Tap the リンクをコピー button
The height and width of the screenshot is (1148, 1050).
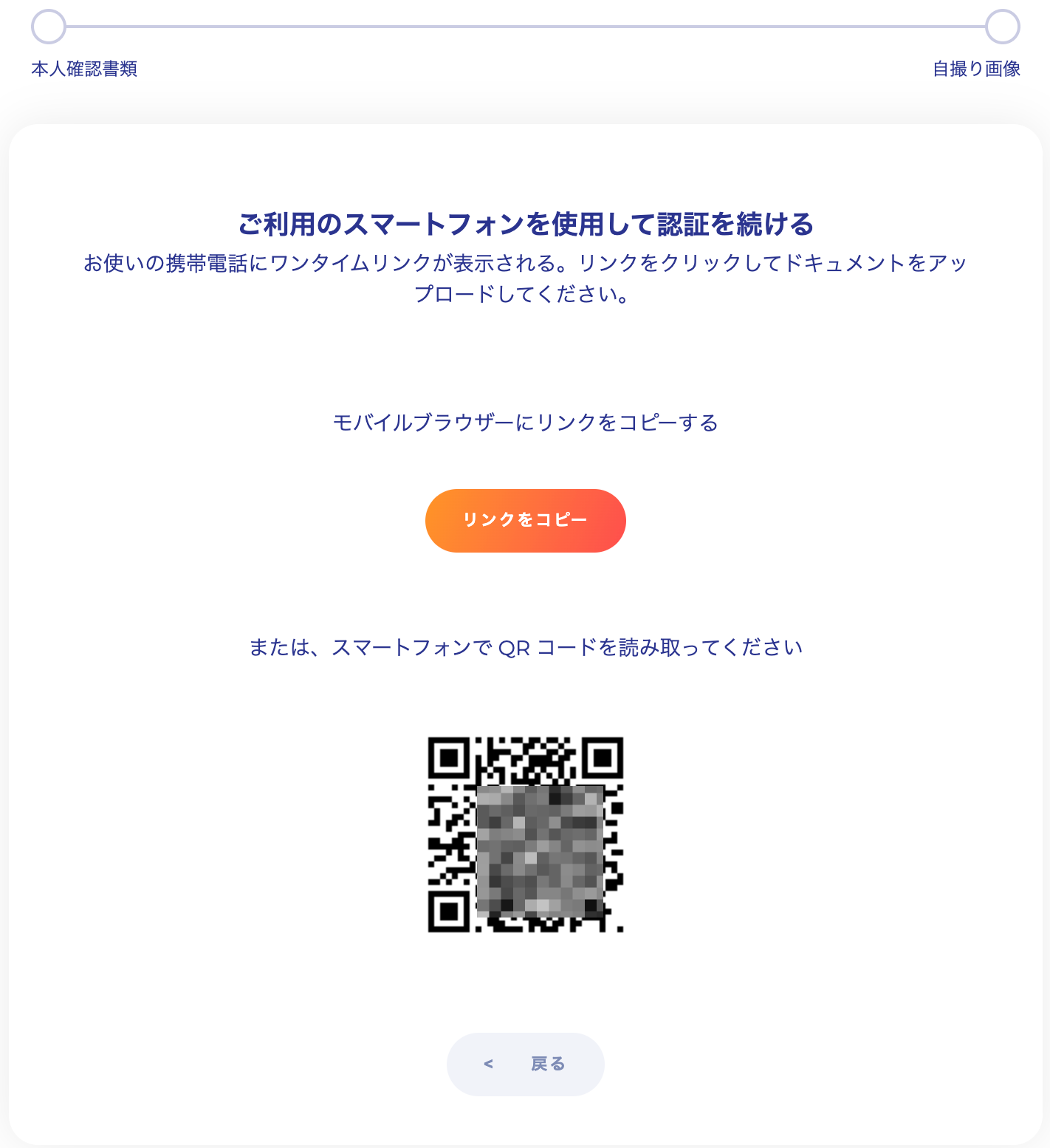(x=525, y=520)
